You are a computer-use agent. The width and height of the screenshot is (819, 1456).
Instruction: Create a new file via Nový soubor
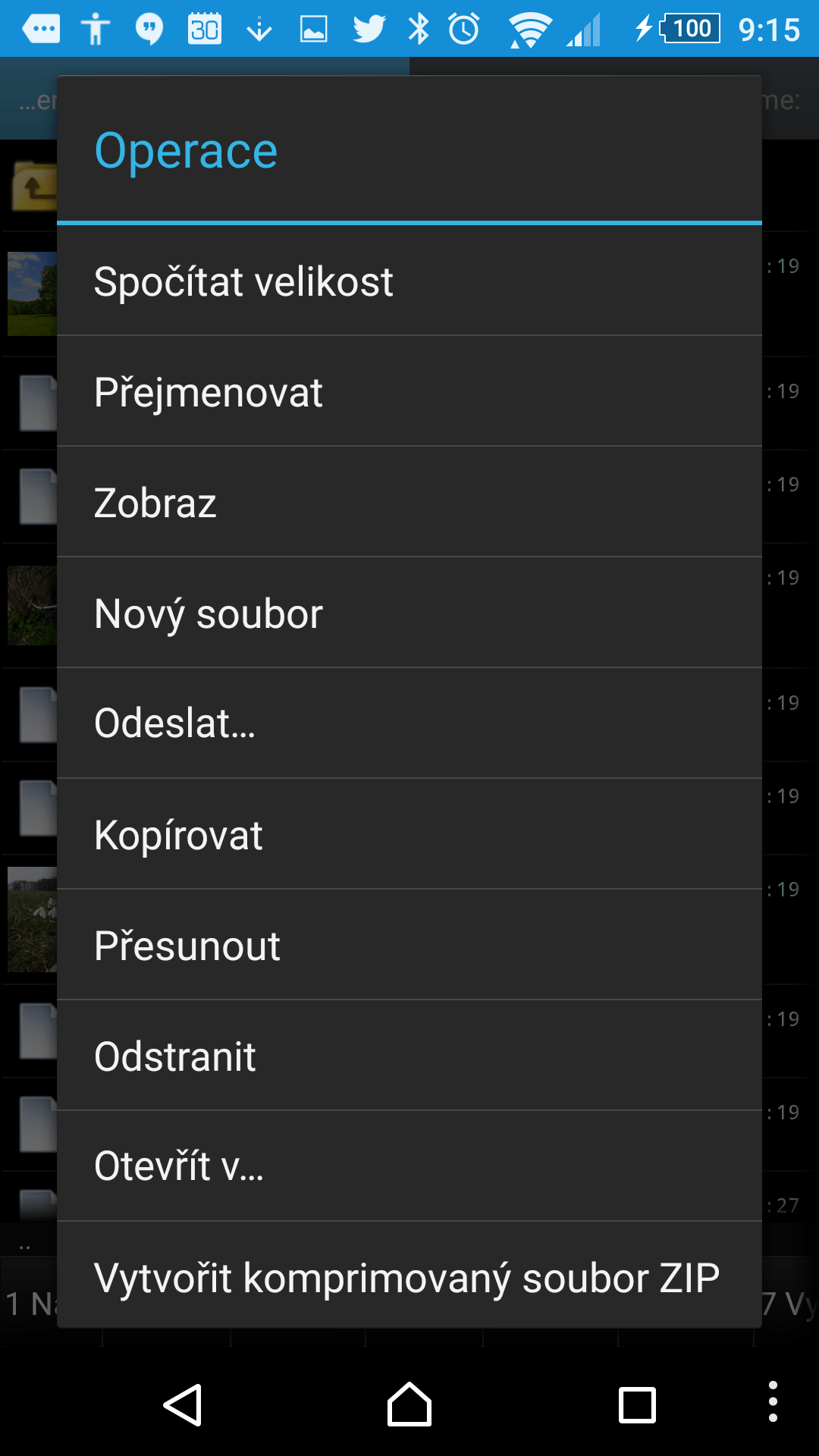click(x=409, y=613)
